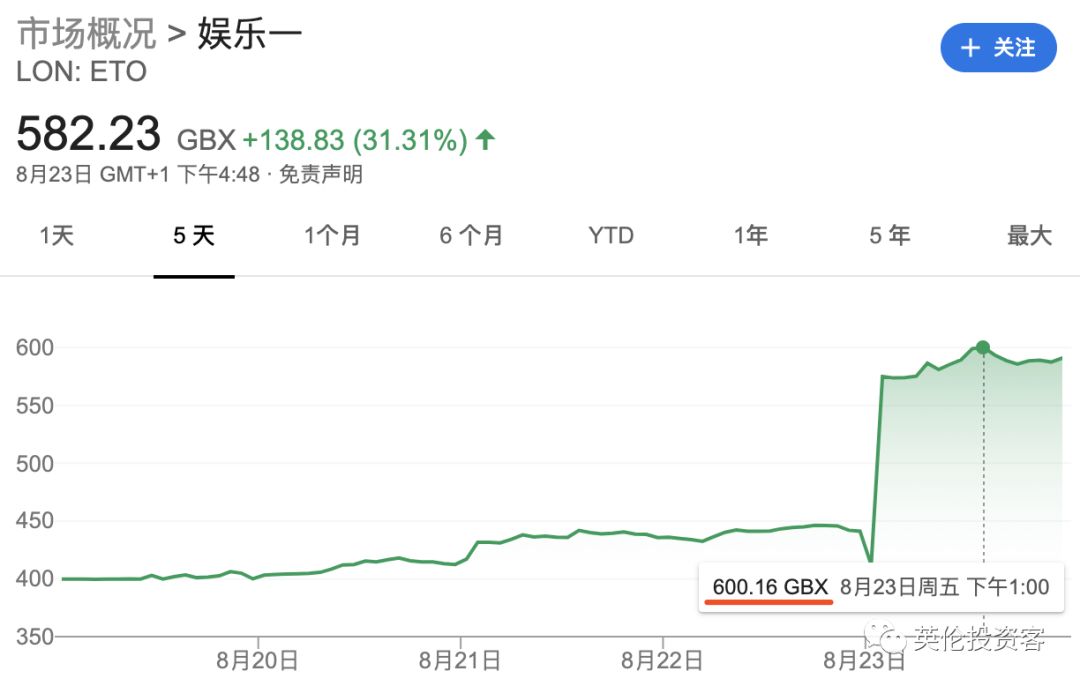Select the 5 天 range tab
Image resolution: width=1080 pixels, height=686 pixels.
tap(194, 236)
